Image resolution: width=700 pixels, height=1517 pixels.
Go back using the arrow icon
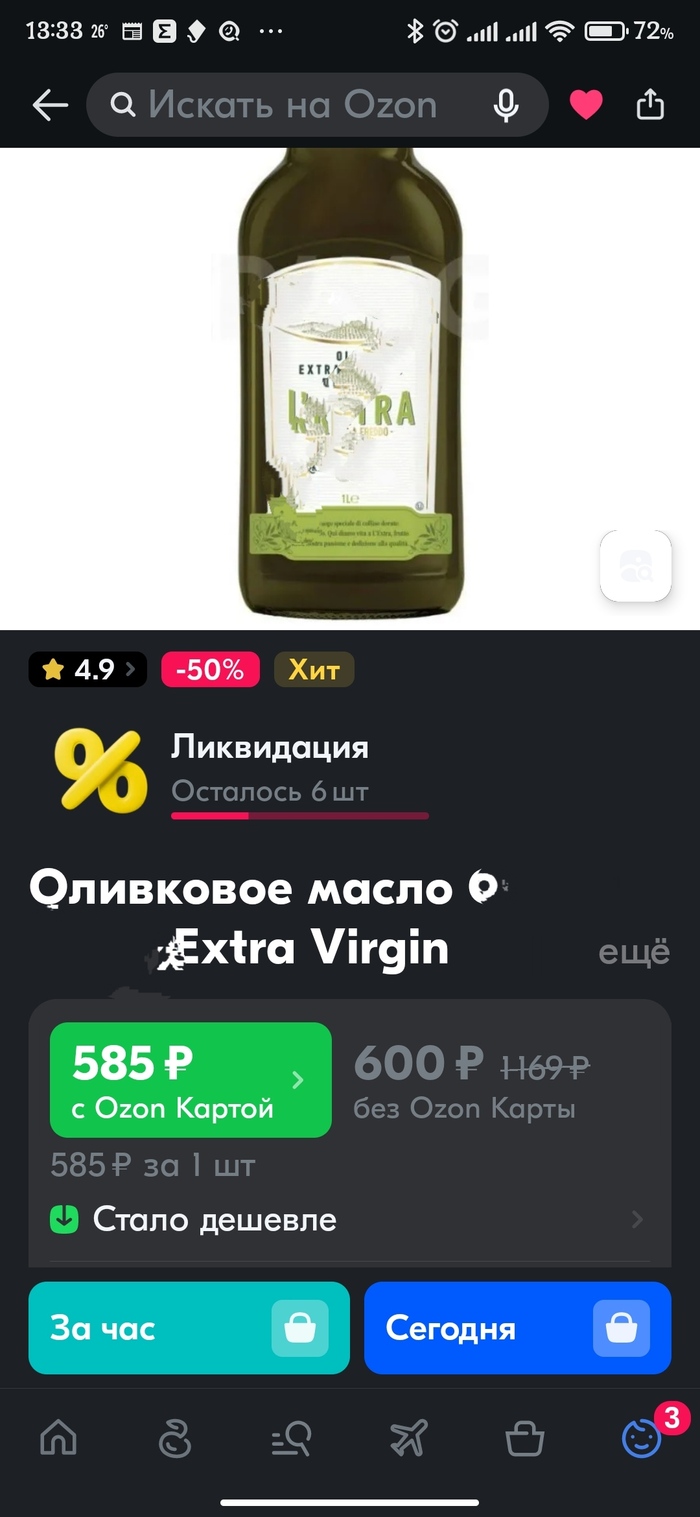pos(49,105)
